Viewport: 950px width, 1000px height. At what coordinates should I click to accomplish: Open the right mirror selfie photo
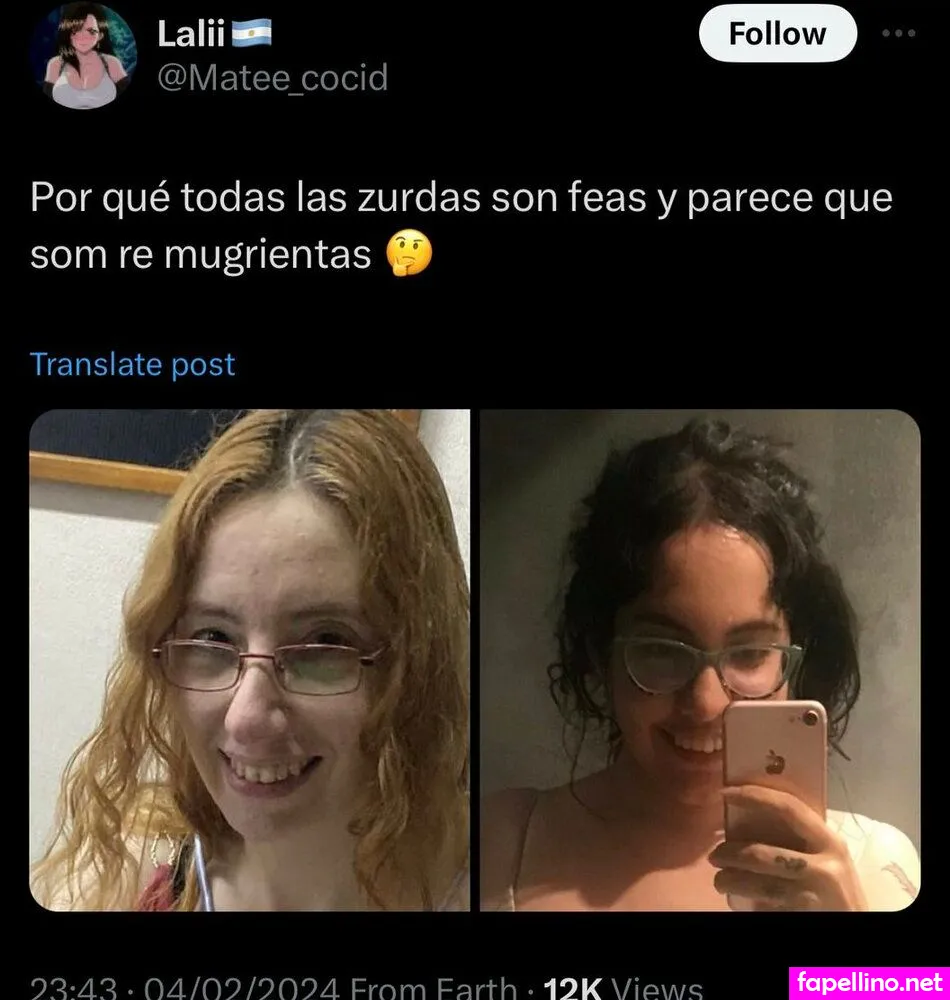(x=700, y=660)
